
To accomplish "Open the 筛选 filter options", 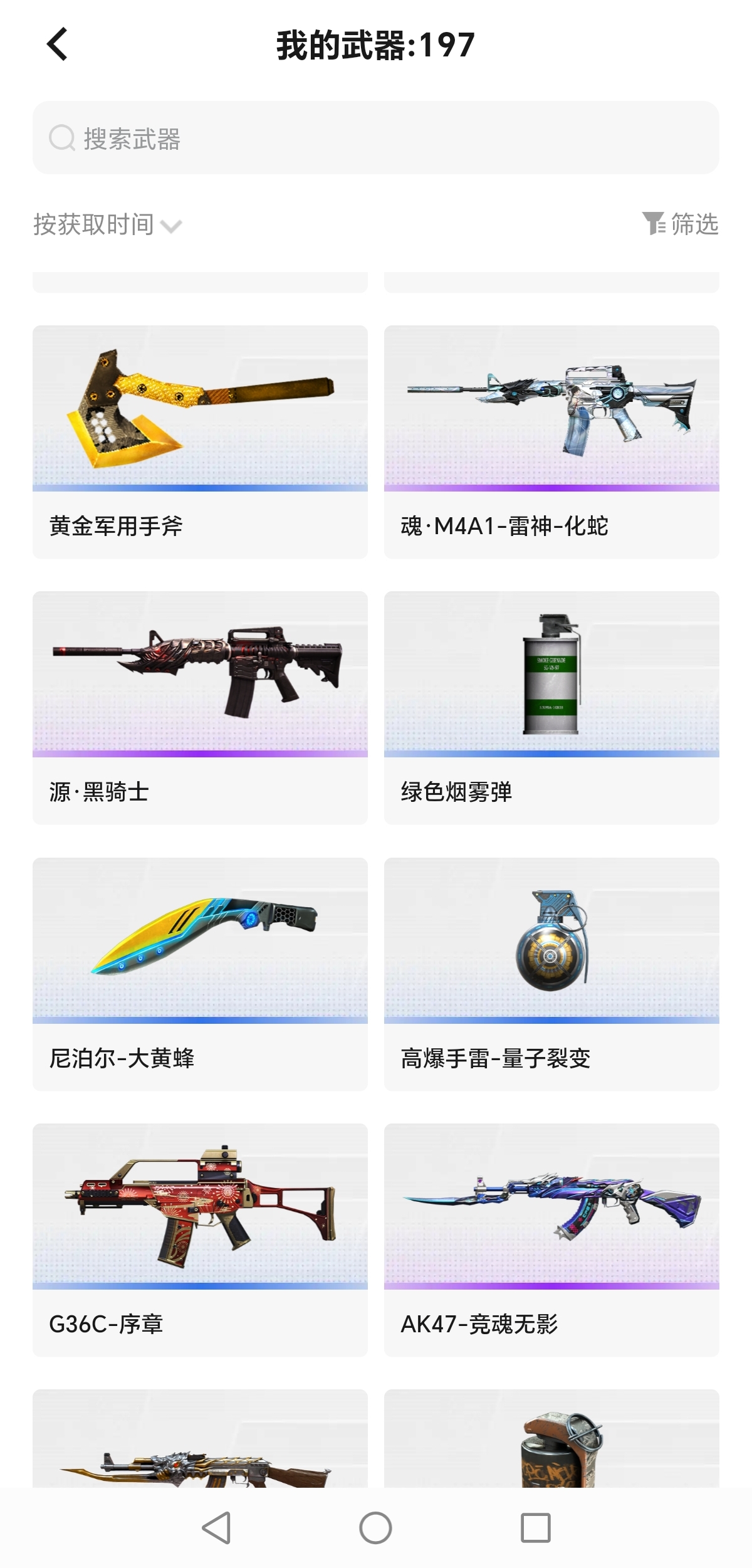I will [681, 224].
